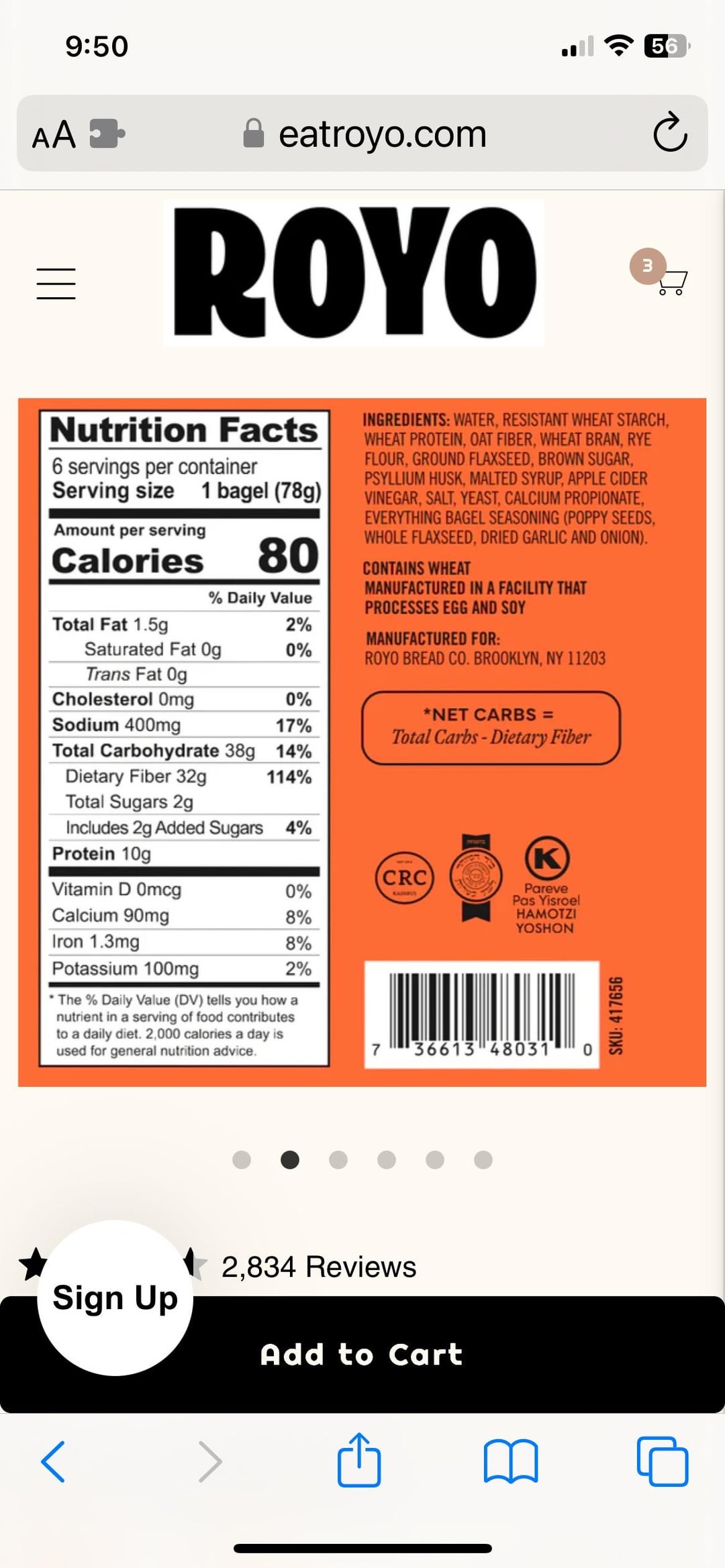Open the browser extensions icon
Screen dimensions: 725x1568
click(107, 134)
